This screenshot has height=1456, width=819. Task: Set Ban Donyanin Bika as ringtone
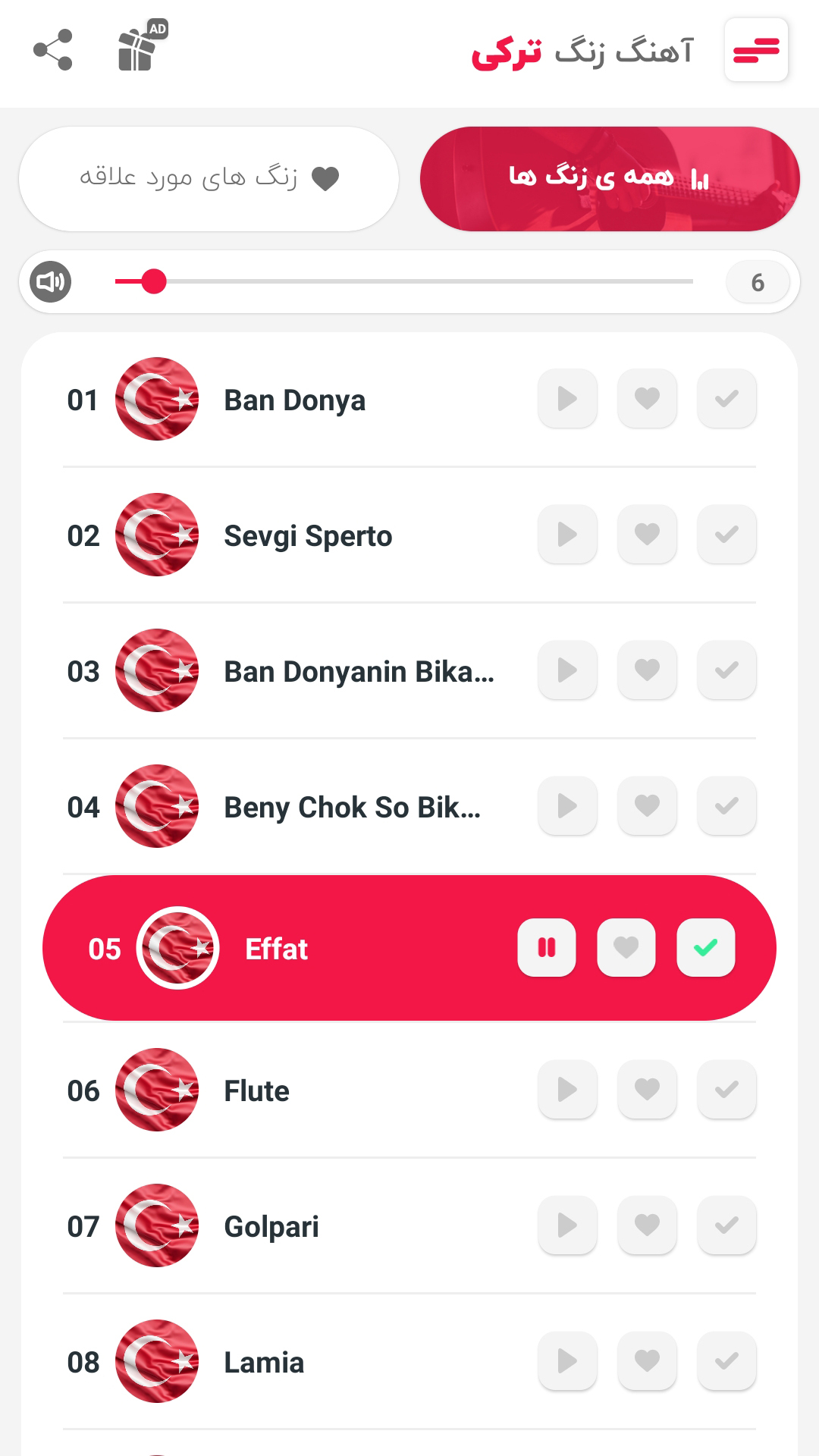(x=726, y=670)
